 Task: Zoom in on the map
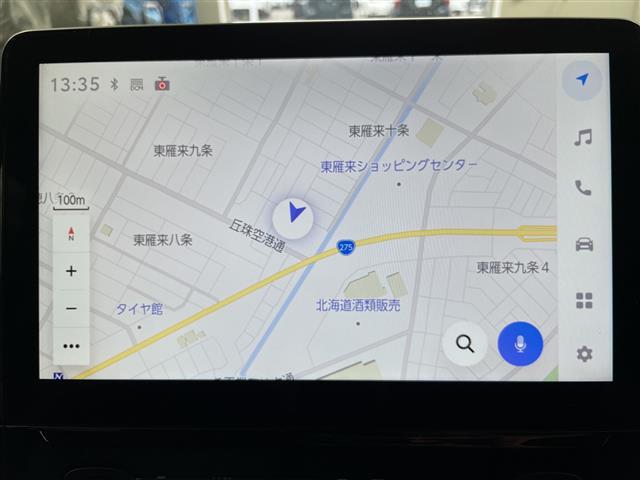[x=71, y=271]
